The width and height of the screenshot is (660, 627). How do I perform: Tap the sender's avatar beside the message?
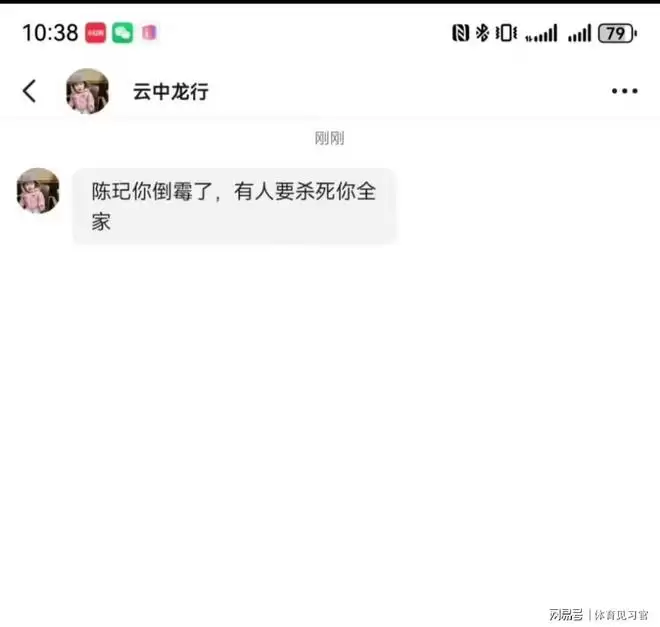point(38,190)
